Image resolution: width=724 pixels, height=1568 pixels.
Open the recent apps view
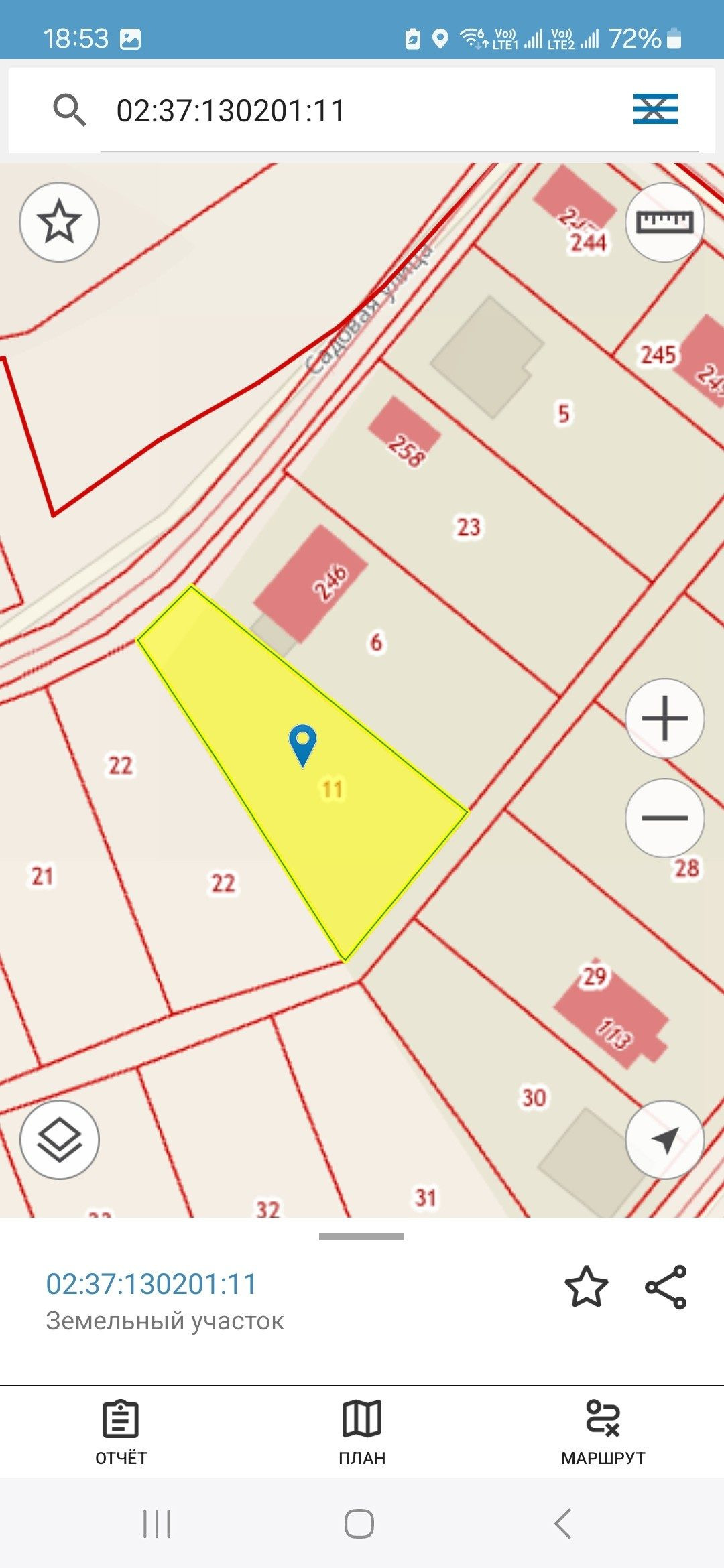[158, 1524]
